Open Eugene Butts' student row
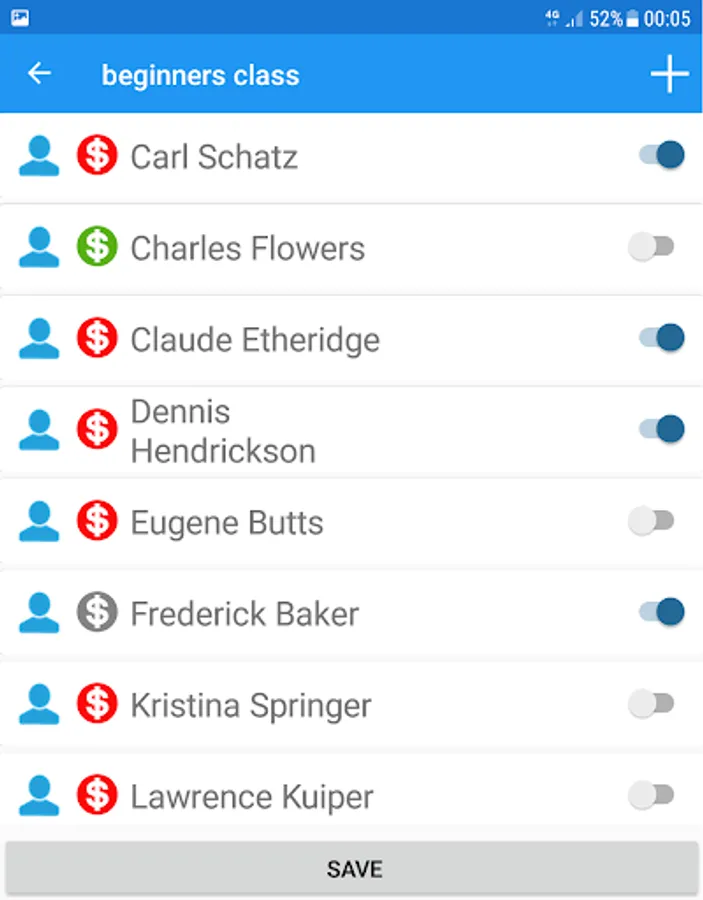 pyautogui.click(x=227, y=522)
